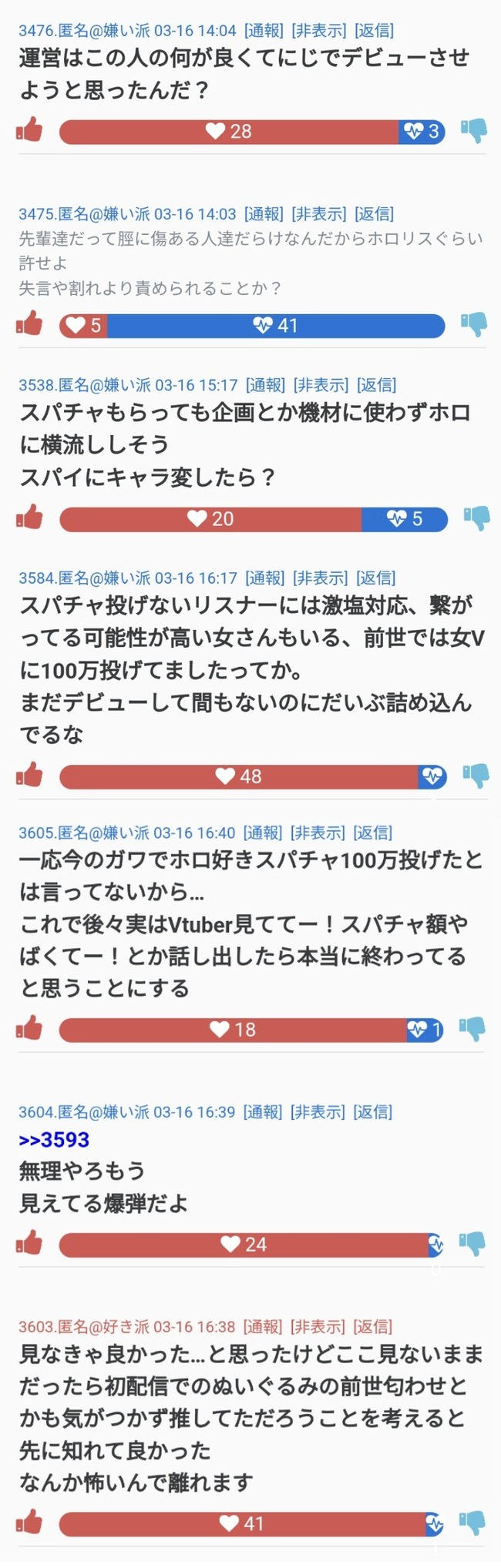Like comment 3584 with thumbs up
Image resolution: width=501 pixels, height=1568 pixels.
point(29,775)
